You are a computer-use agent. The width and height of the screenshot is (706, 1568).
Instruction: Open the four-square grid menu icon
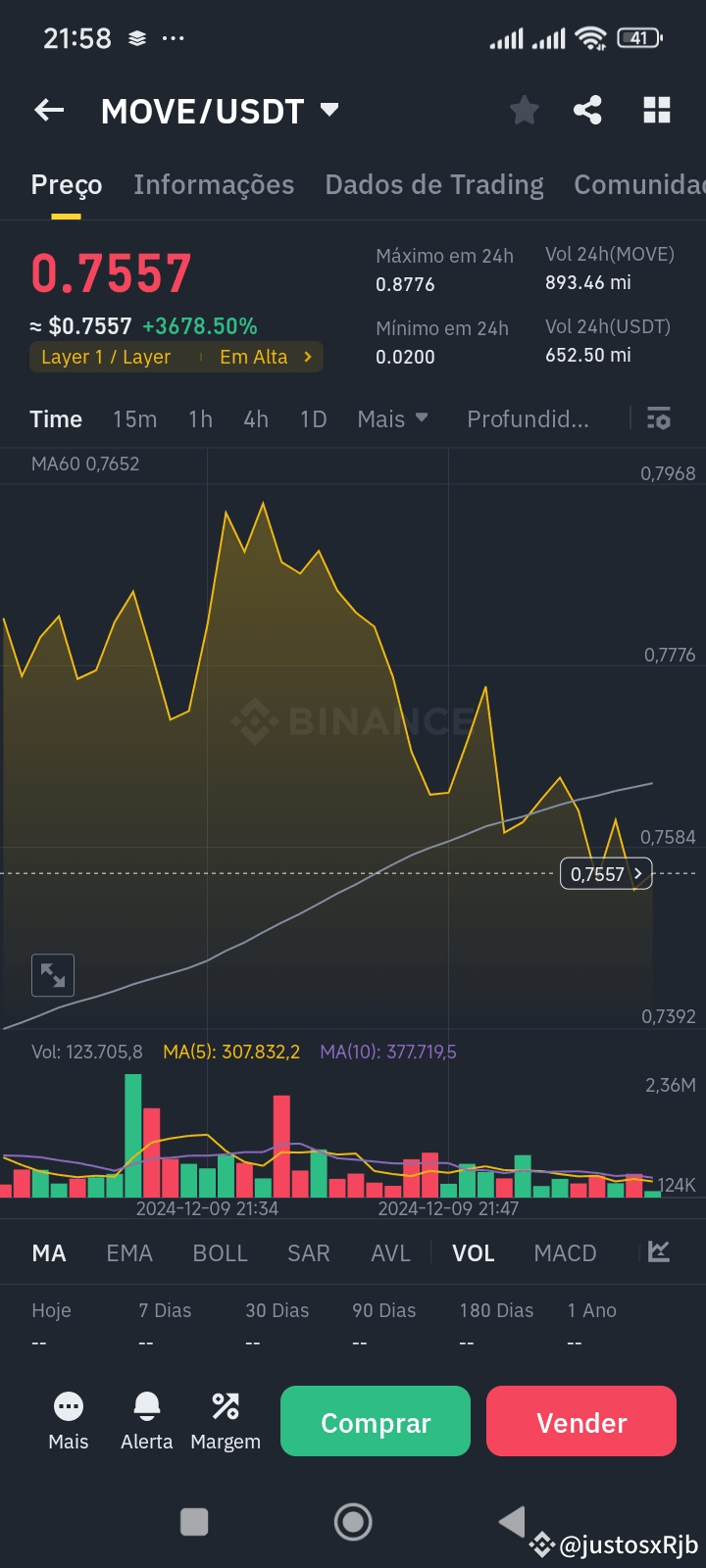pyautogui.click(x=656, y=111)
